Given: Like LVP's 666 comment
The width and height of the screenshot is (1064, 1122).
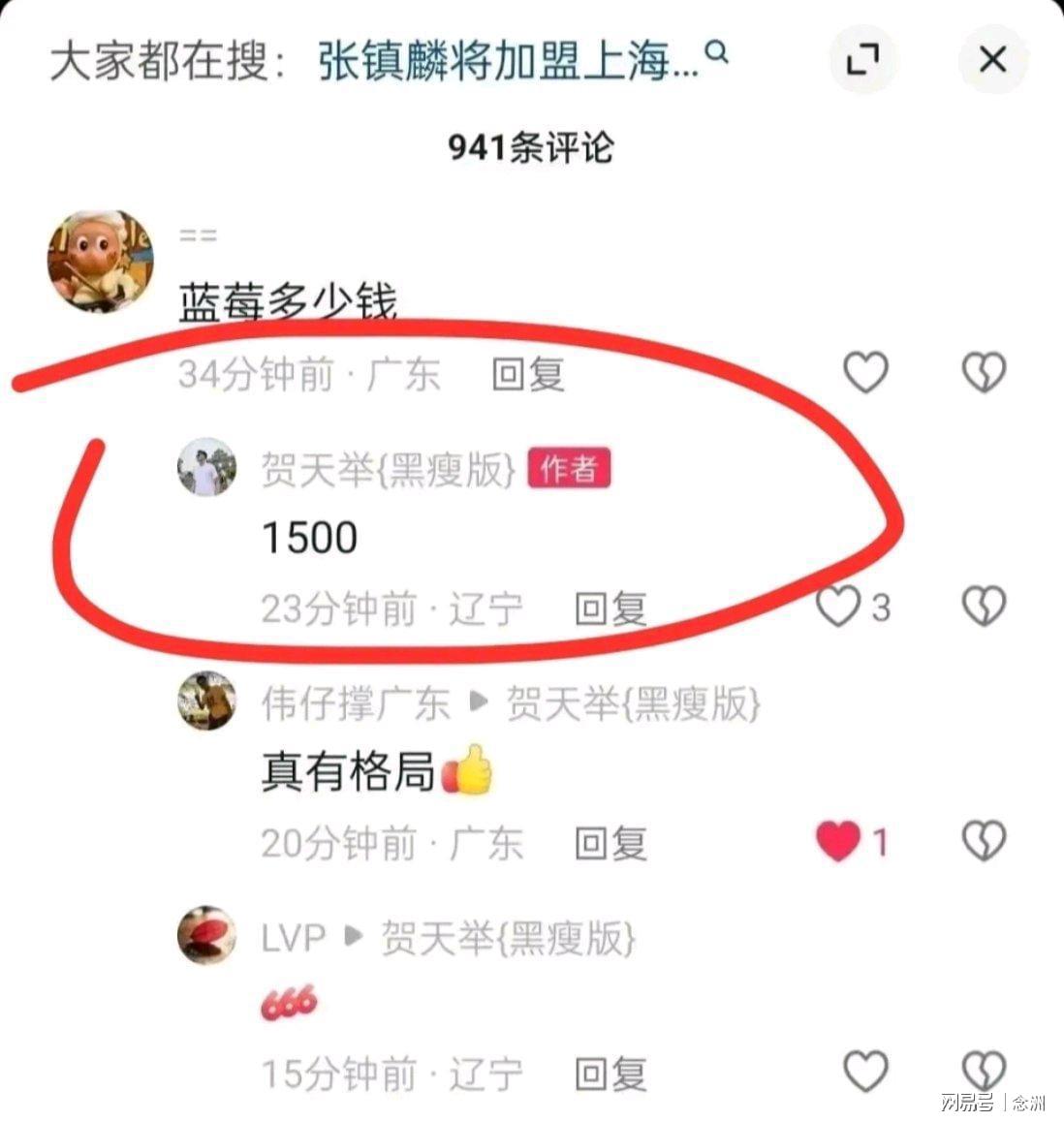Looking at the screenshot, I should pyautogui.click(x=865, y=1072).
